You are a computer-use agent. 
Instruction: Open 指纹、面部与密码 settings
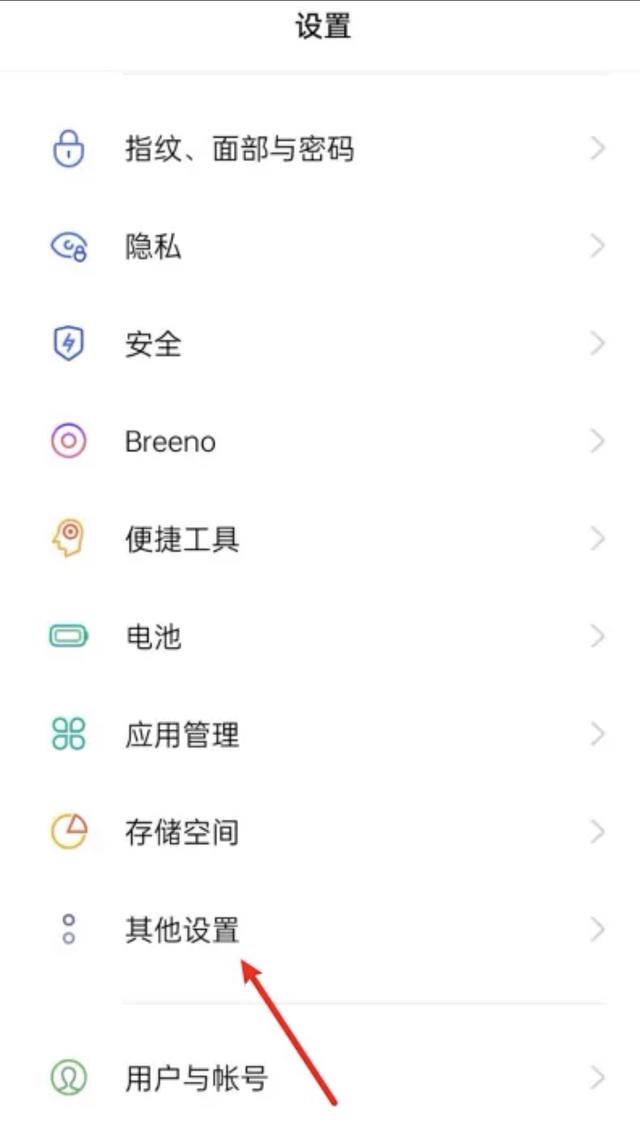(320, 149)
